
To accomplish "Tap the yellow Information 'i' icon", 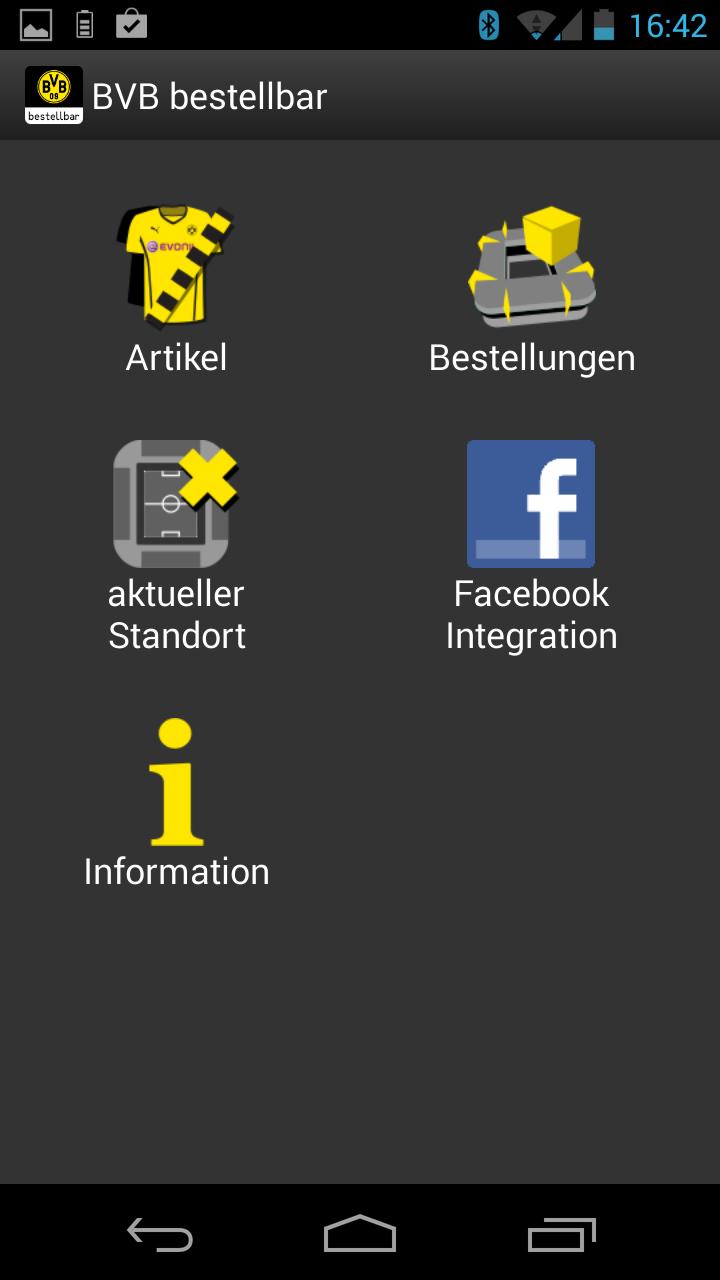I will click(175, 783).
